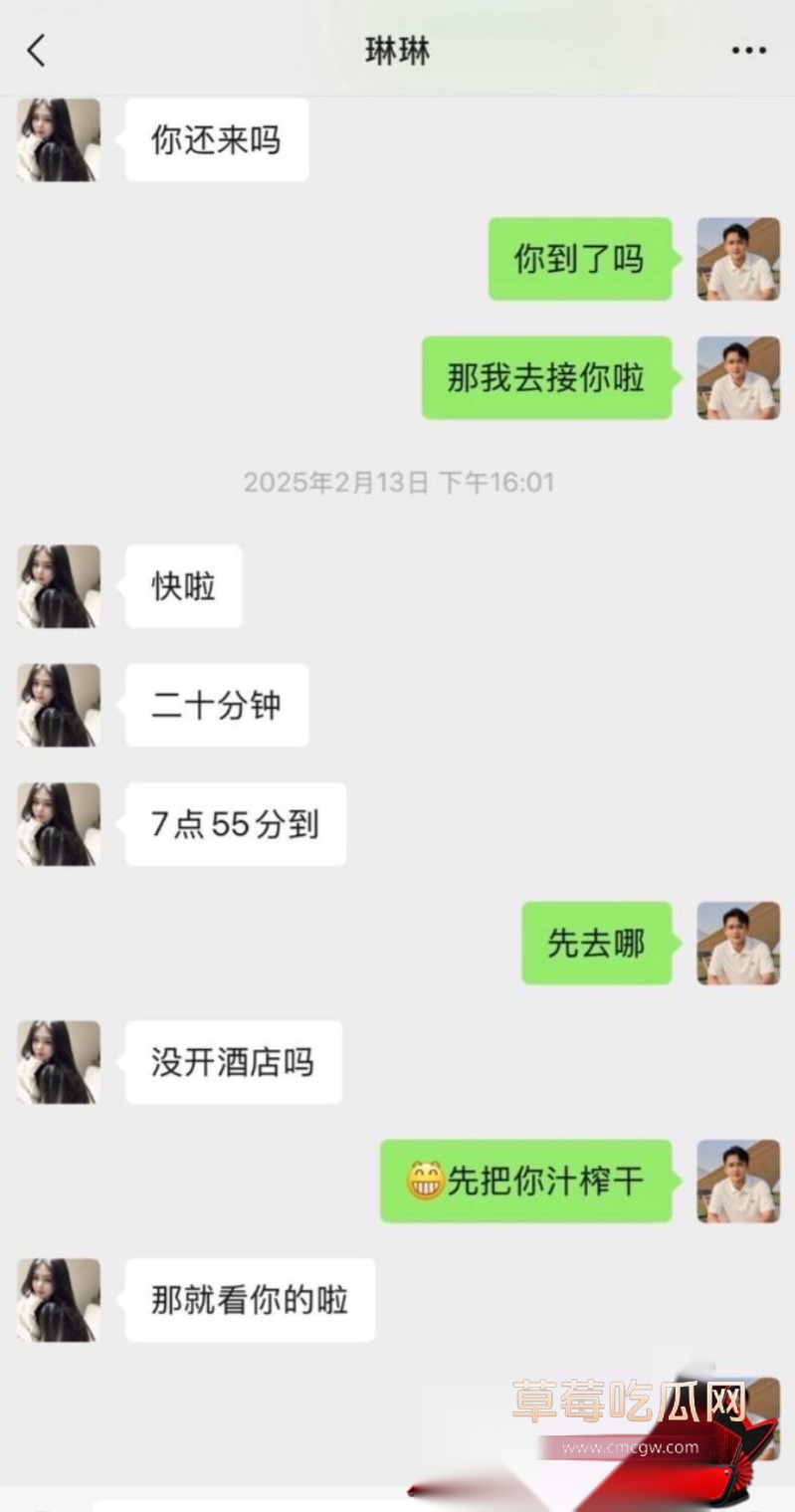This screenshot has height=1512, width=795.
Task: View profile from avatar beside 没开酒店吗
Action: pyautogui.click(x=59, y=1062)
